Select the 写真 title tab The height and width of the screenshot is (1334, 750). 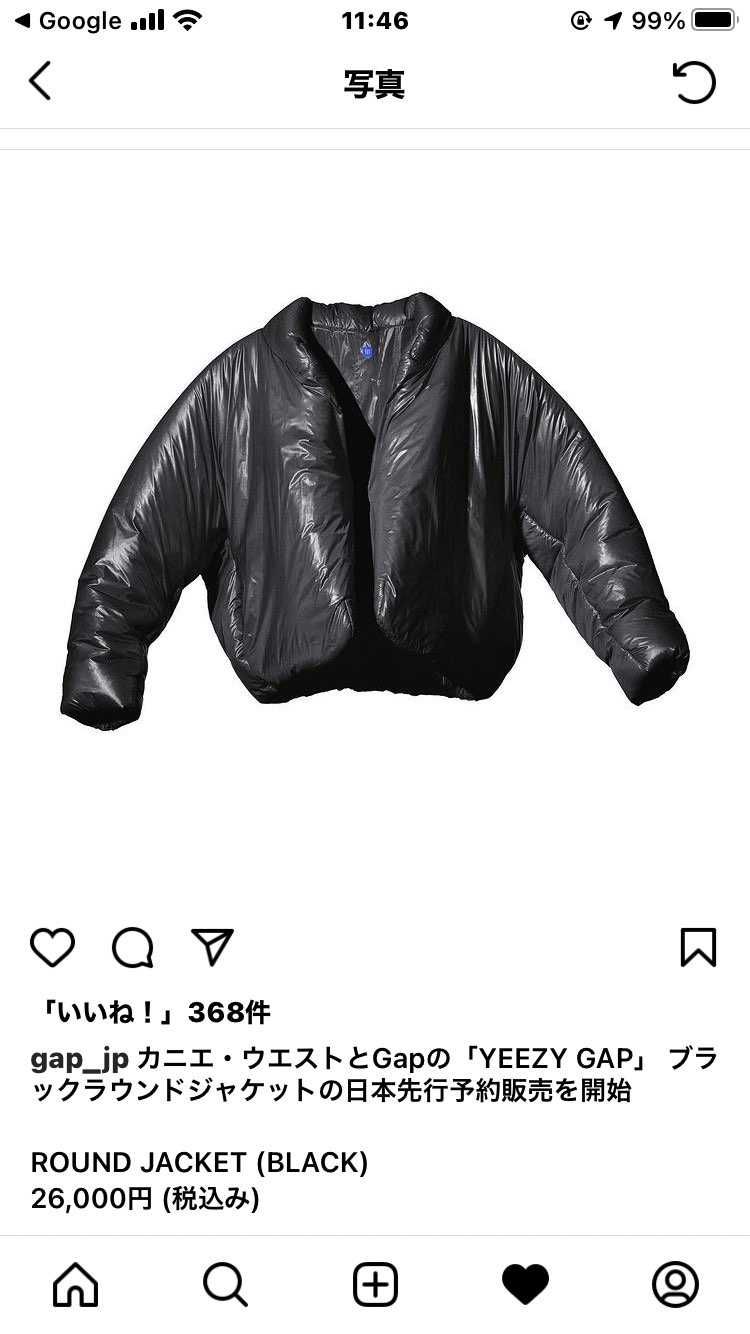pyautogui.click(x=375, y=85)
